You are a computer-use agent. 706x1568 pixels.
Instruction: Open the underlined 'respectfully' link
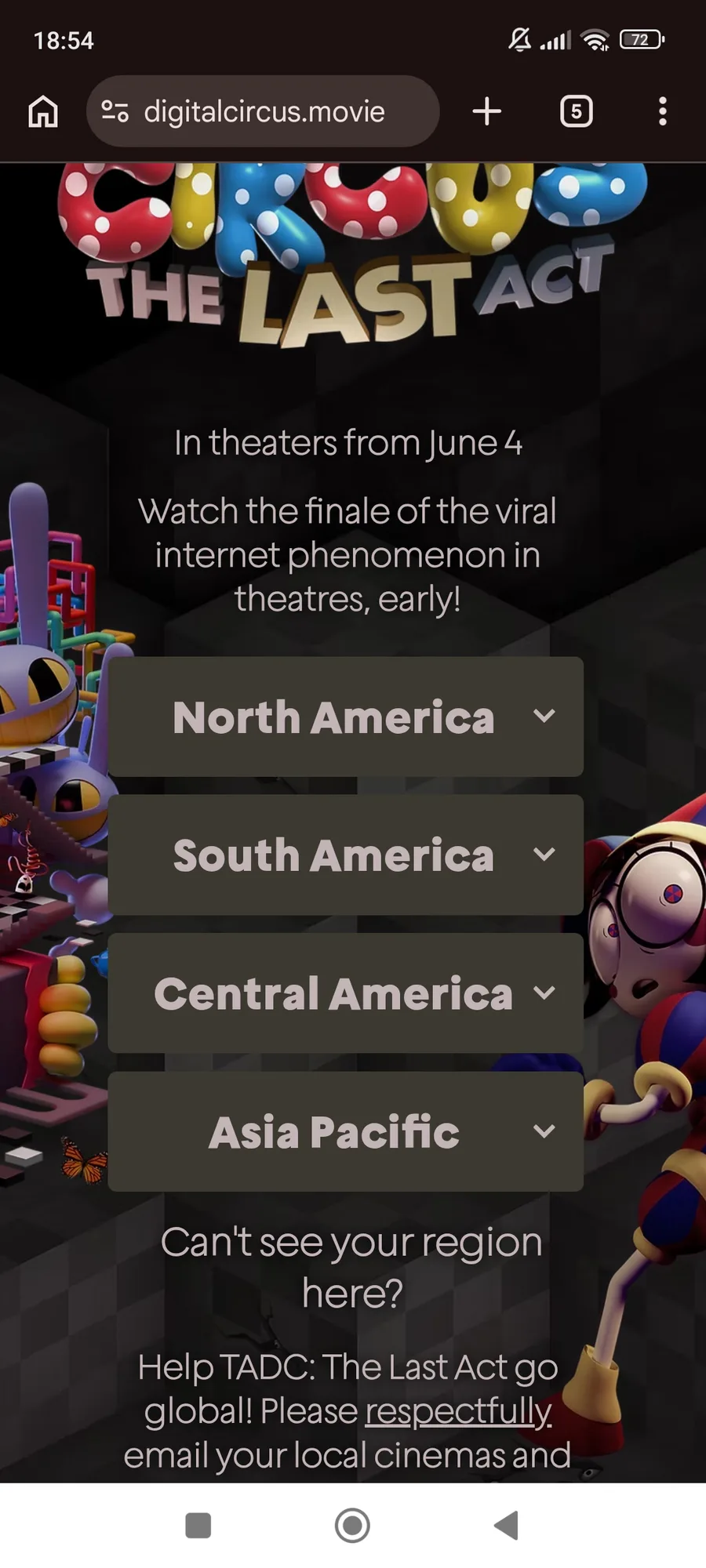(x=458, y=1411)
